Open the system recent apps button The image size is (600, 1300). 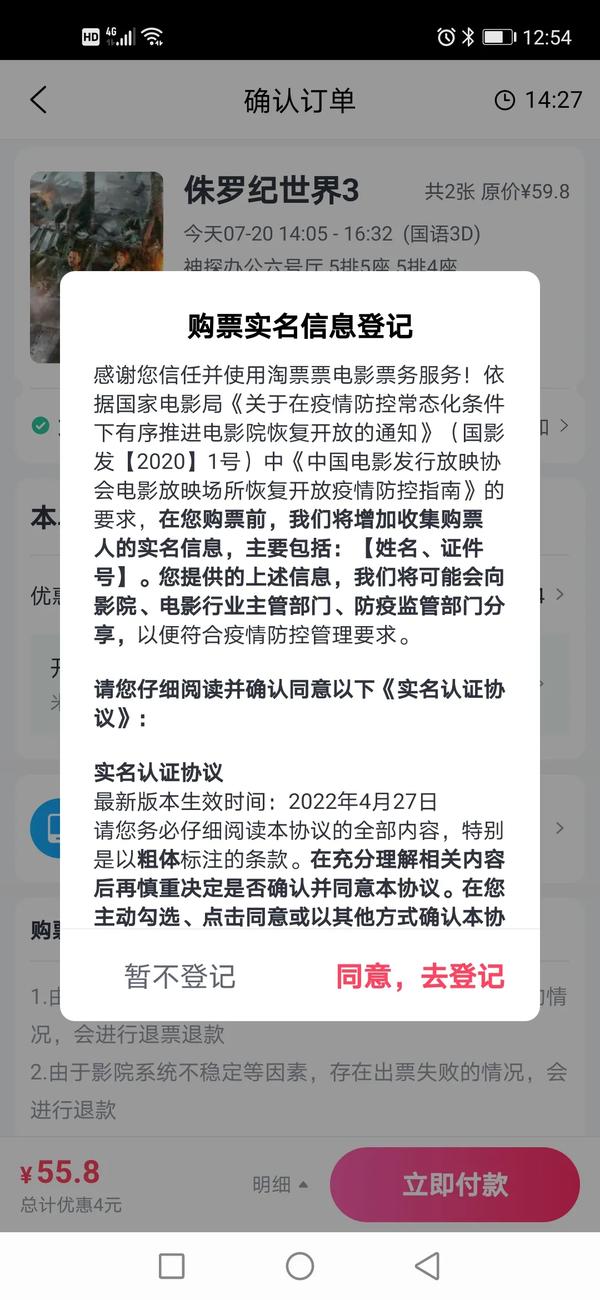click(172, 1266)
